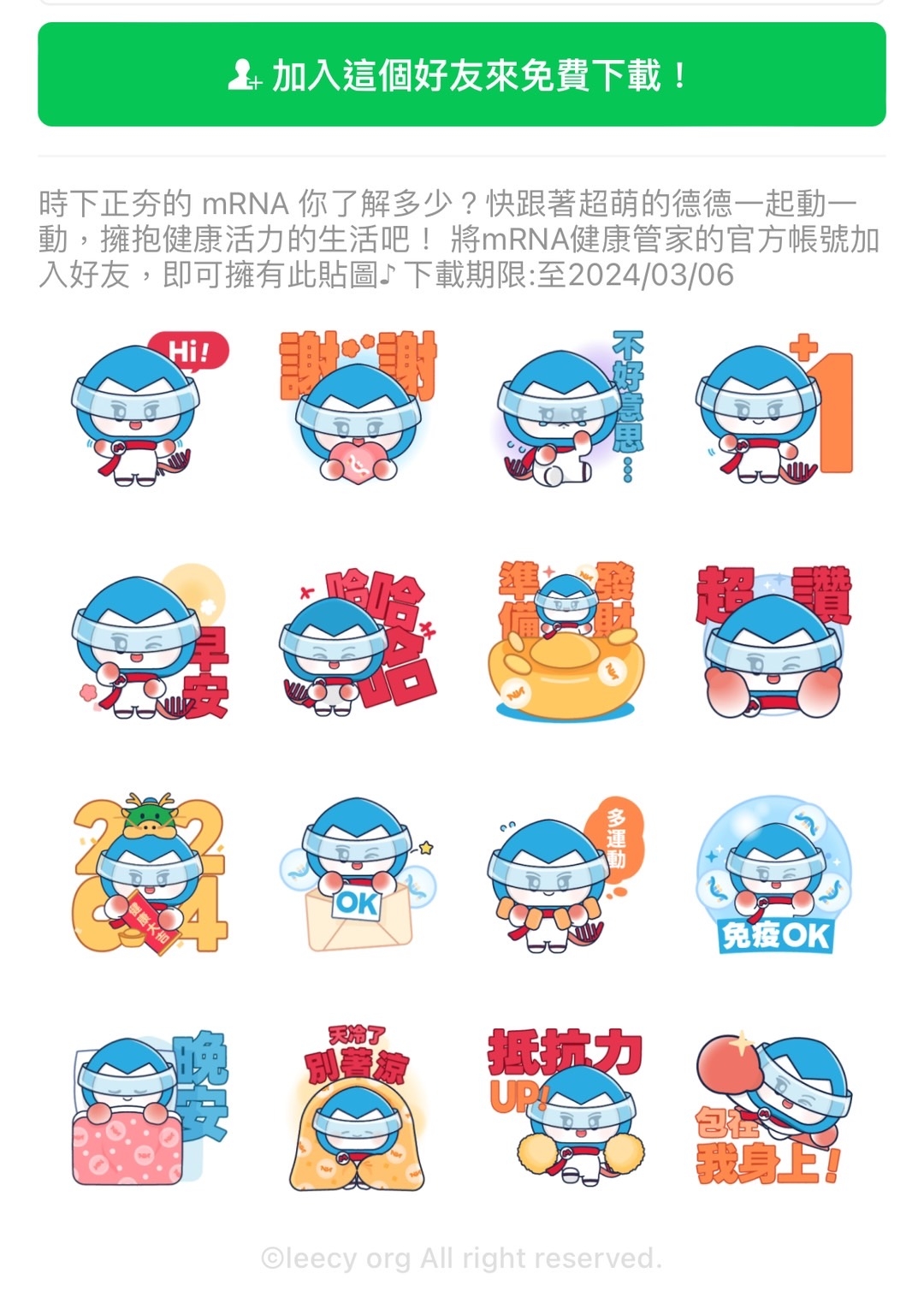Preview the 免疫OK sticker

pyautogui.click(x=774, y=874)
